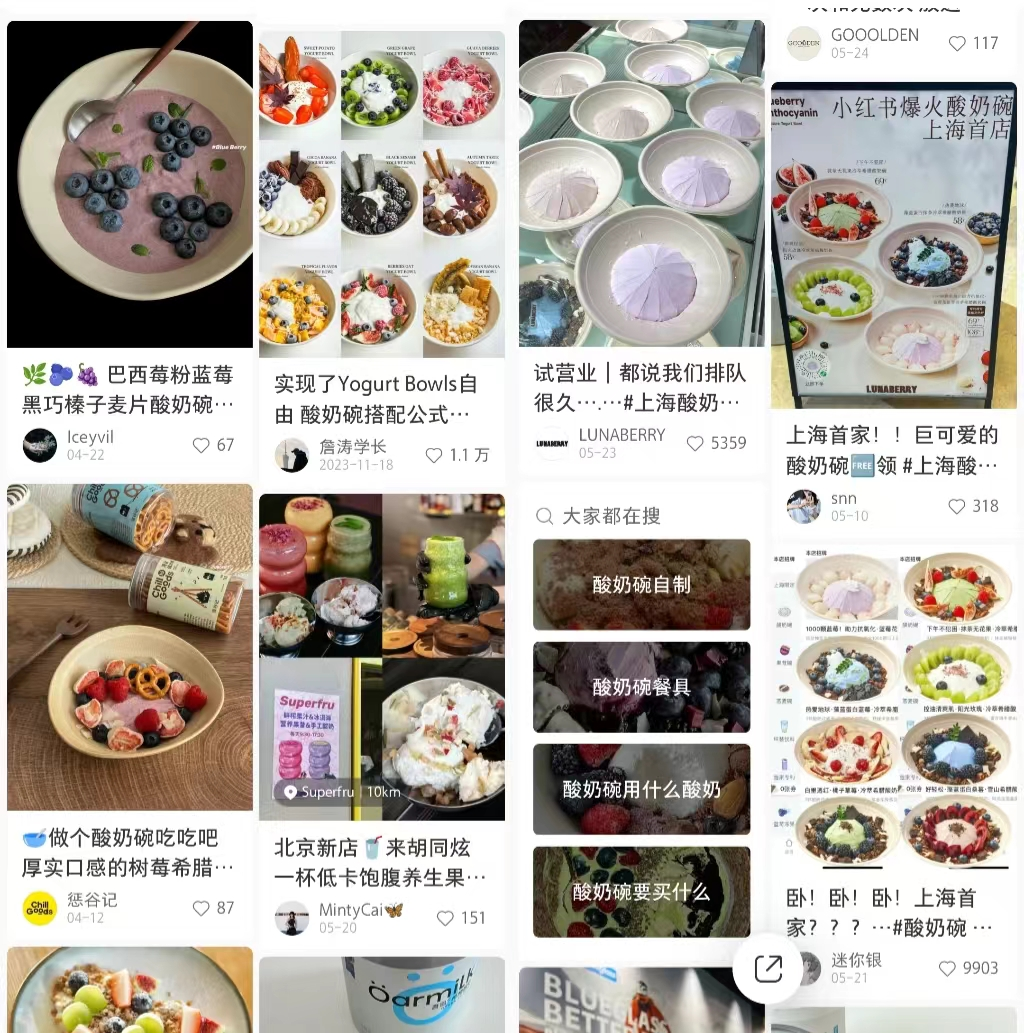Search suggested topic 酸奶碗用什么酸奶
Image resolution: width=1024 pixels, height=1033 pixels.
(641, 789)
